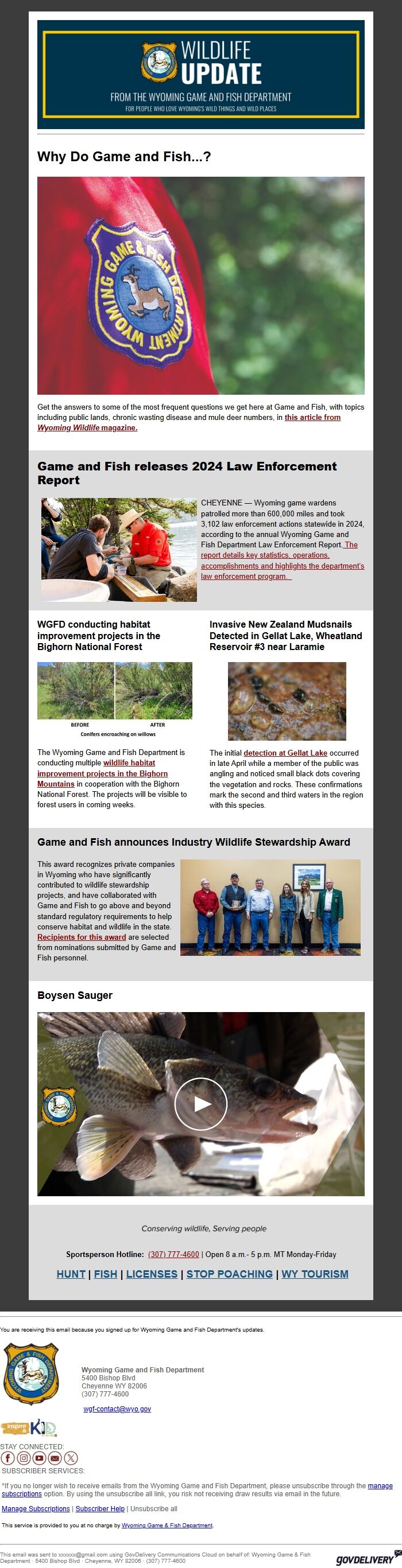The image size is (402, 1568).
Task: Open the detection at Gellat Lake link
Action: click(x=285, y=753)
